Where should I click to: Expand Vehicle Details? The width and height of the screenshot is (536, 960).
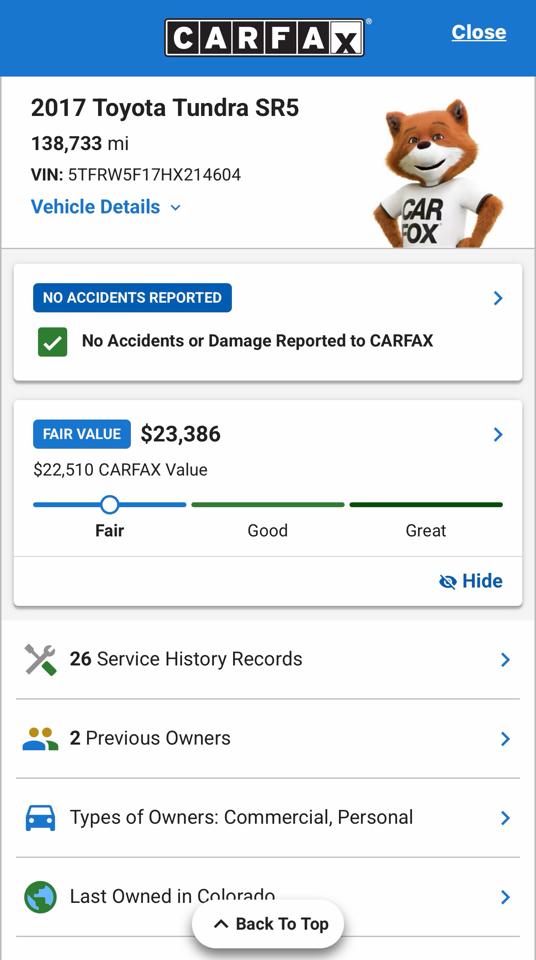(106, 207)
